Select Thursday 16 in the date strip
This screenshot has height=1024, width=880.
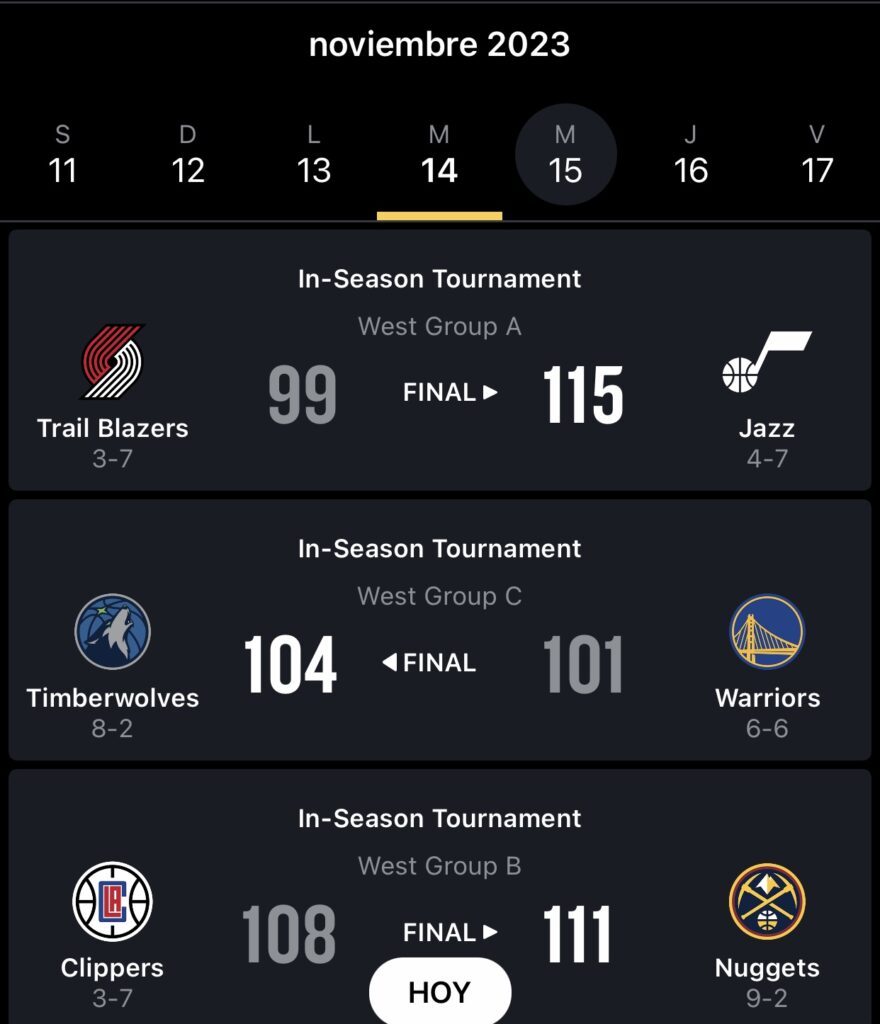pyautogui.click(x=691, y=155)
